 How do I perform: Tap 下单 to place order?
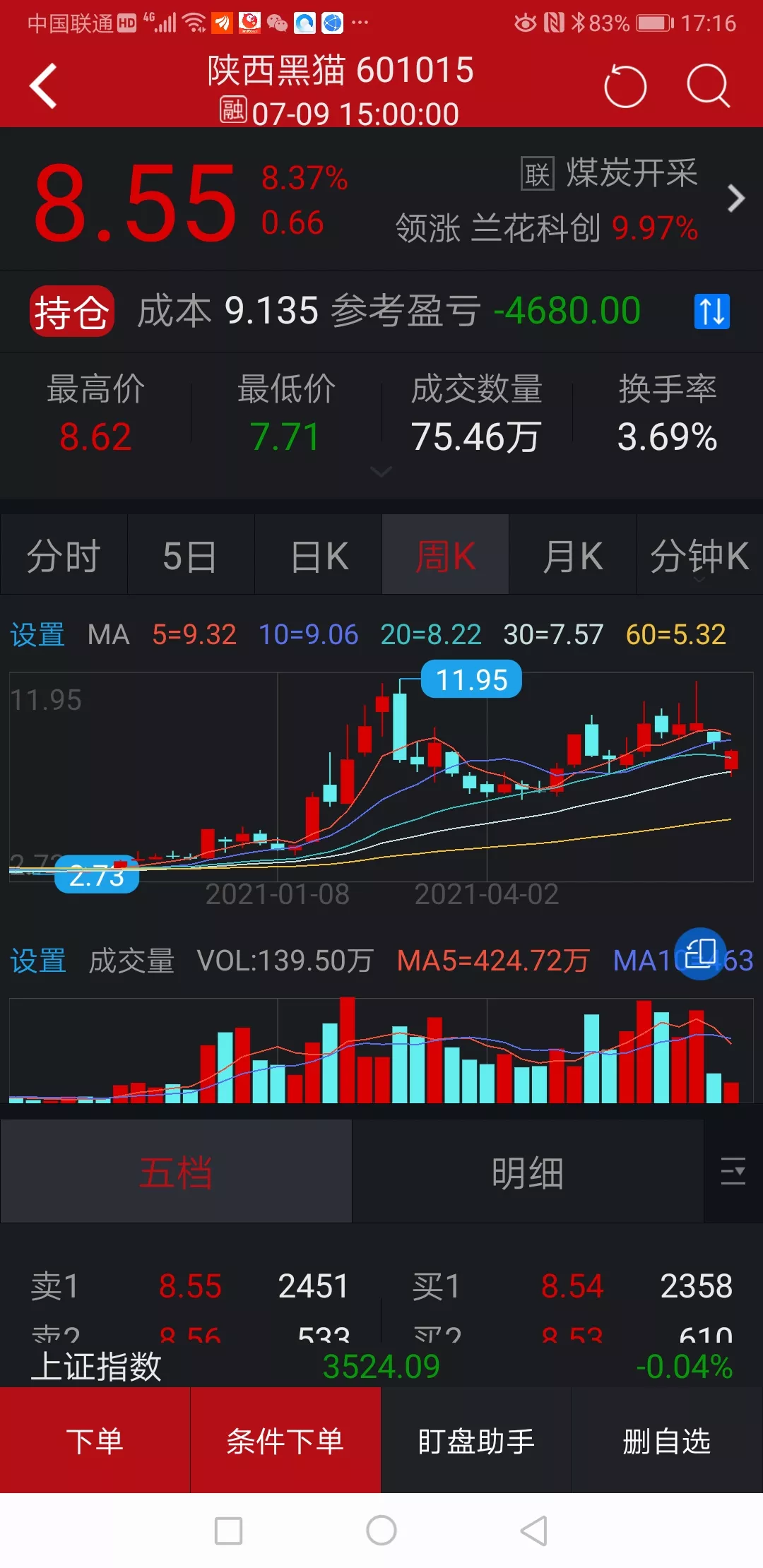(95, 1441)
